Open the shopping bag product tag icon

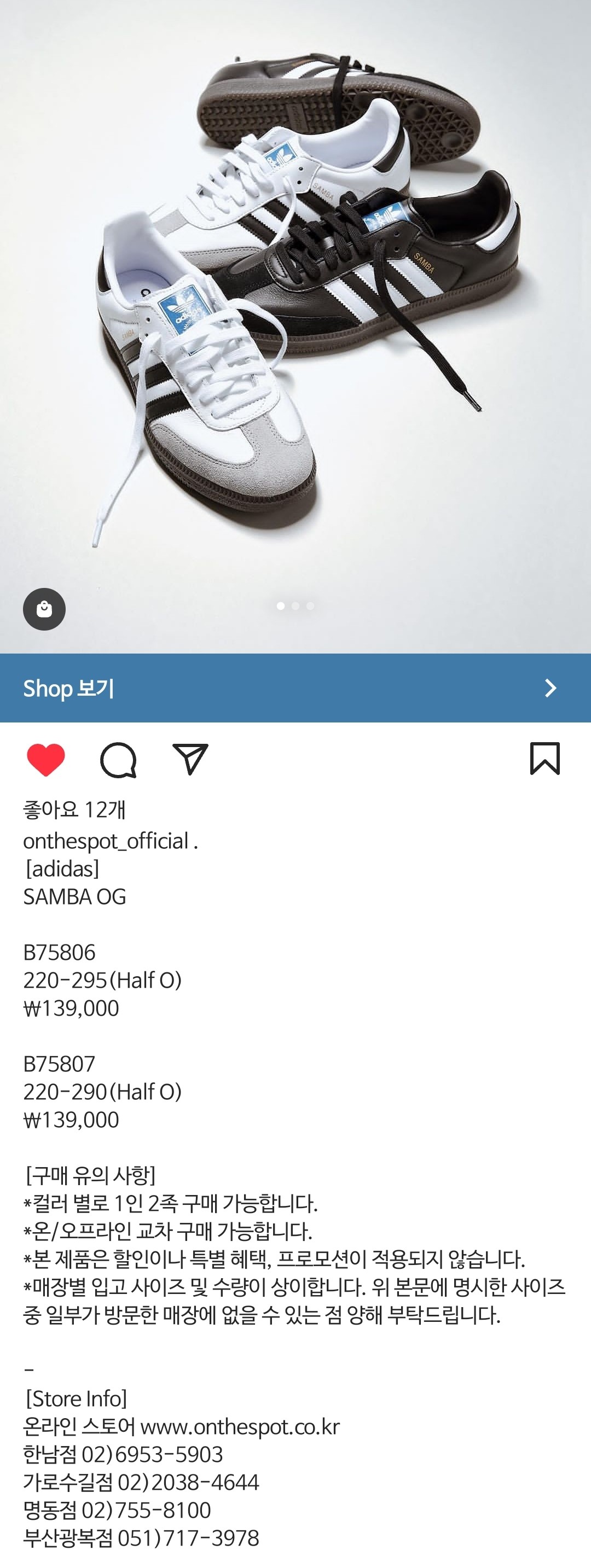(x=44, y=609)
